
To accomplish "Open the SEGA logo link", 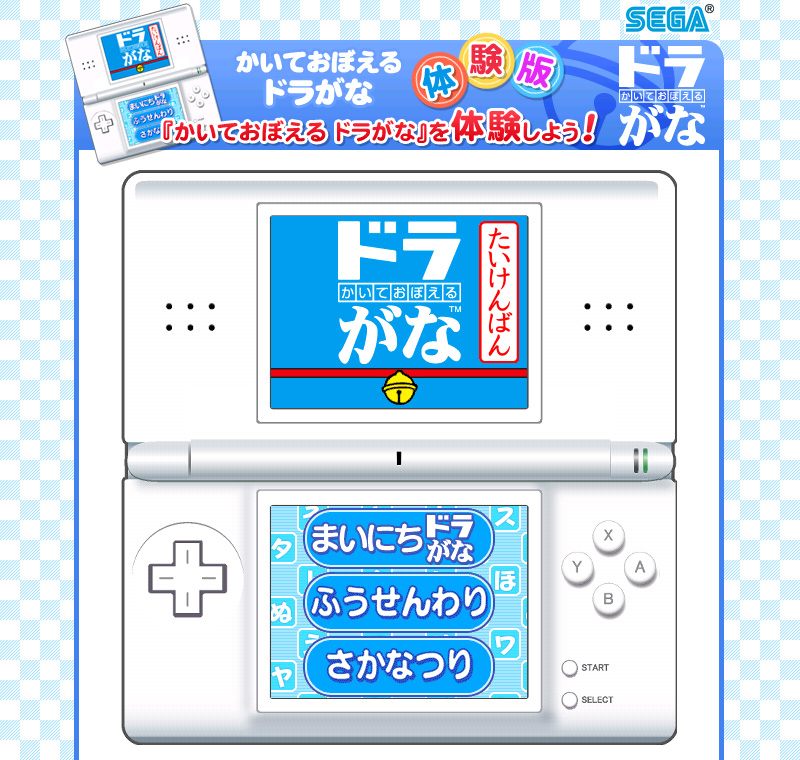I will point(669,18).
